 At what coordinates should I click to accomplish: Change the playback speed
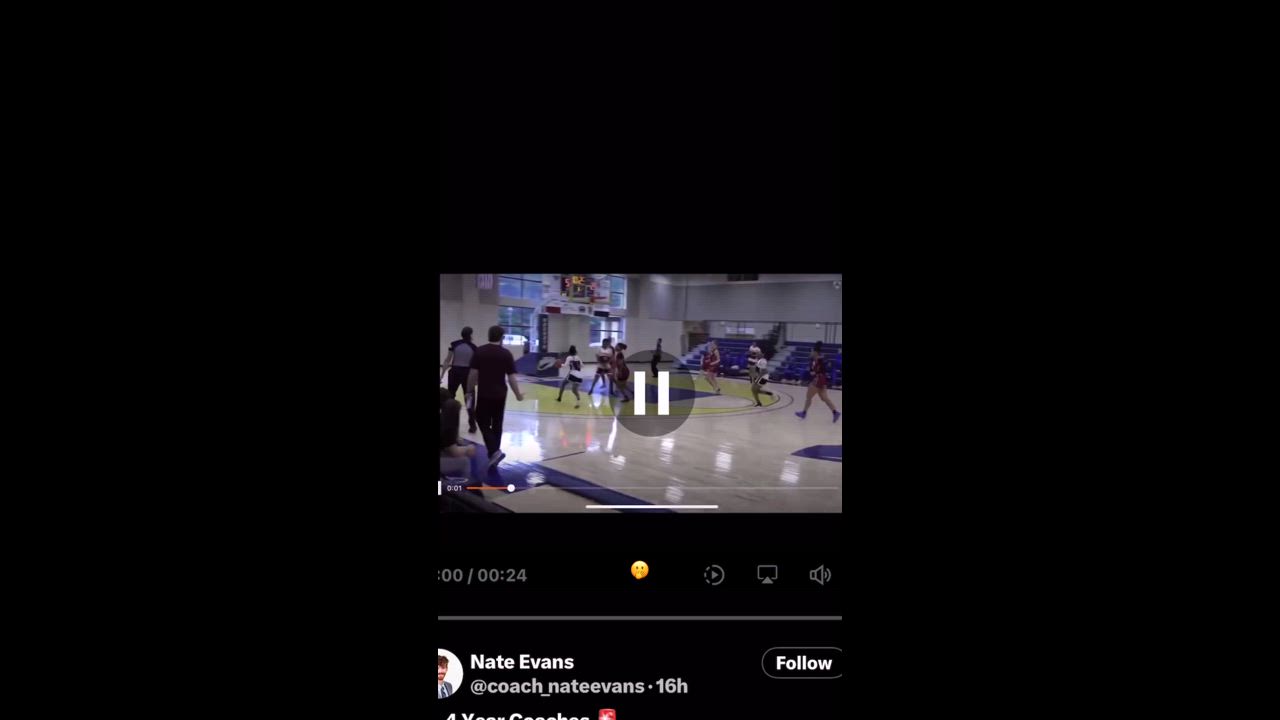click(x=714, y=575)
